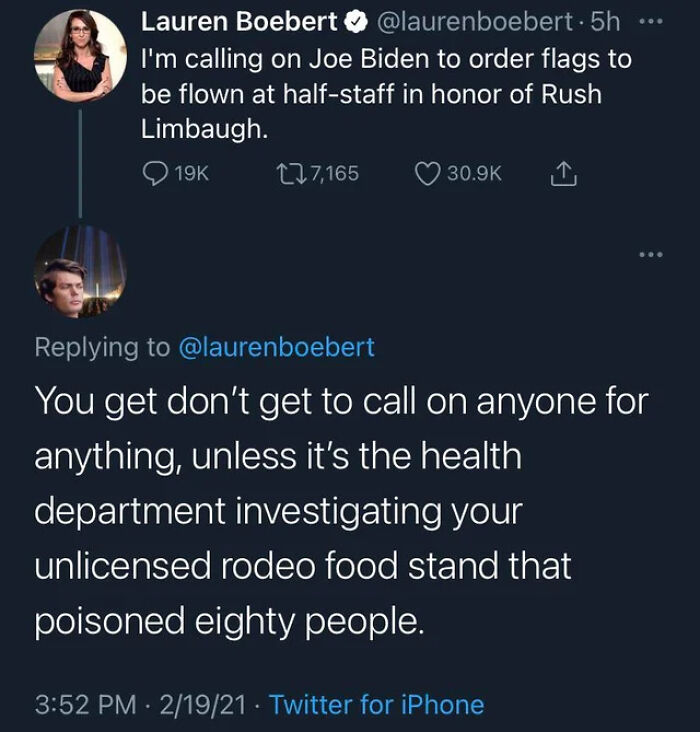
Task: Open the Lauren Boebert display name
Action: (238, 21)
